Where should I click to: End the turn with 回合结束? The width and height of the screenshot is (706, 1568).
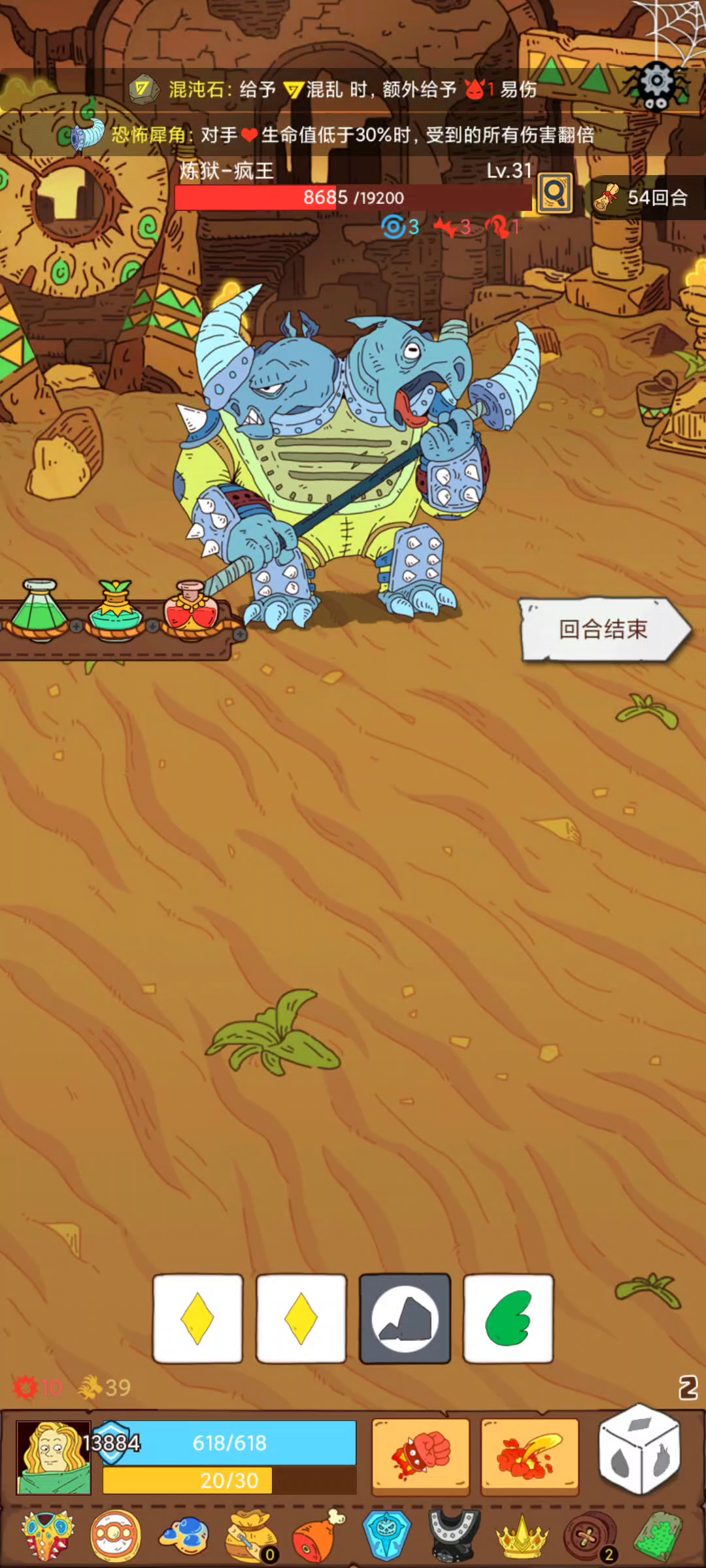click(605, 629)
